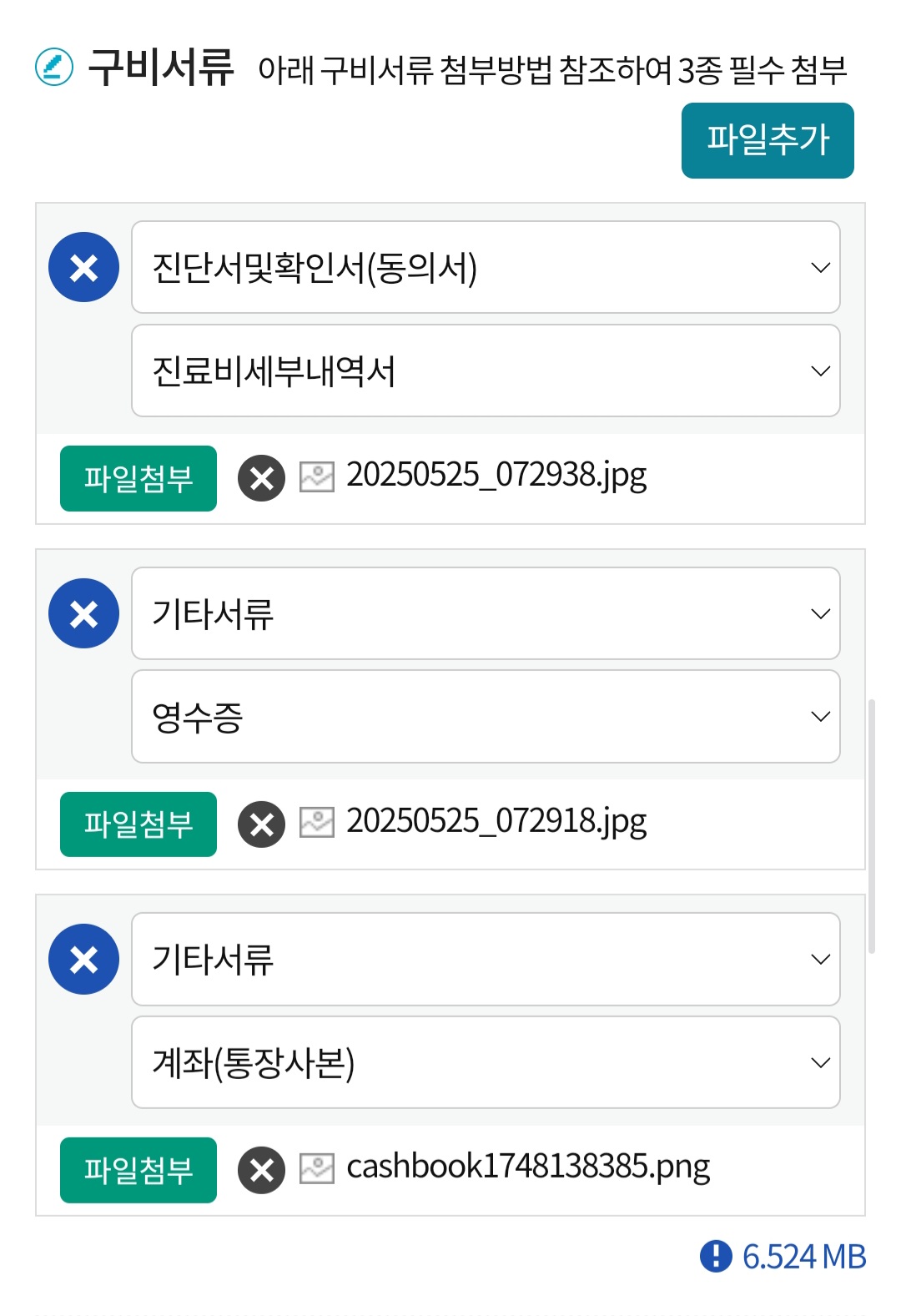Attach a file for 진료비세부내역서

tap(138, 478)
